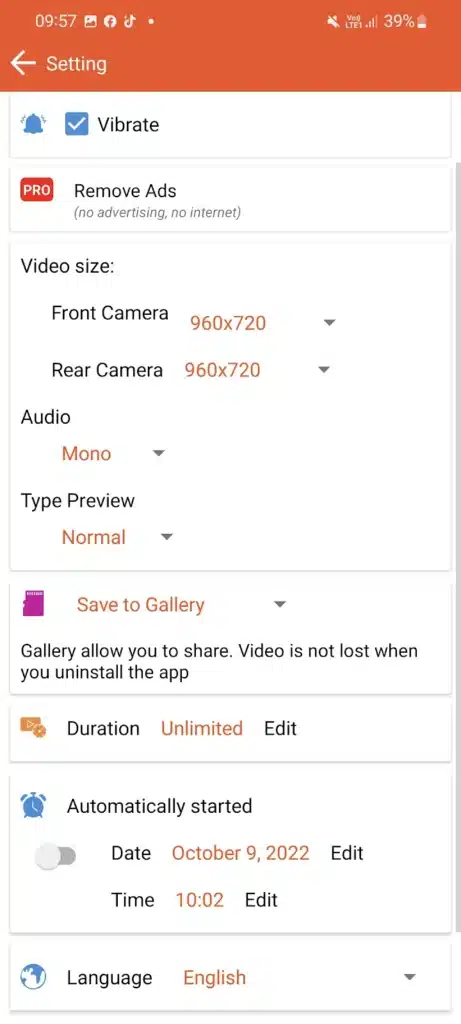Change Type Preview from Normal

tap(116, 537)
